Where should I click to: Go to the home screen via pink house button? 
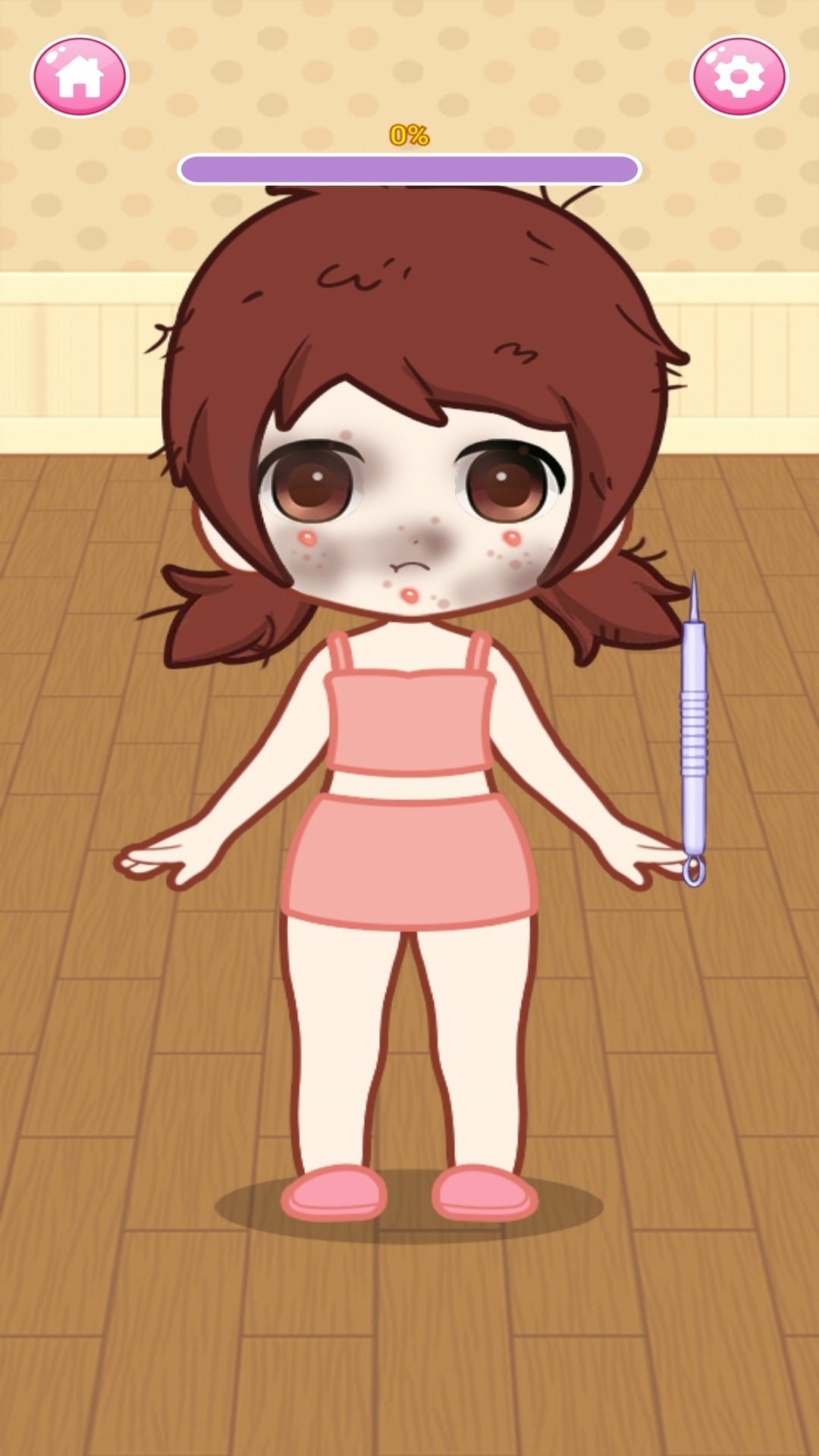point(80,77)
